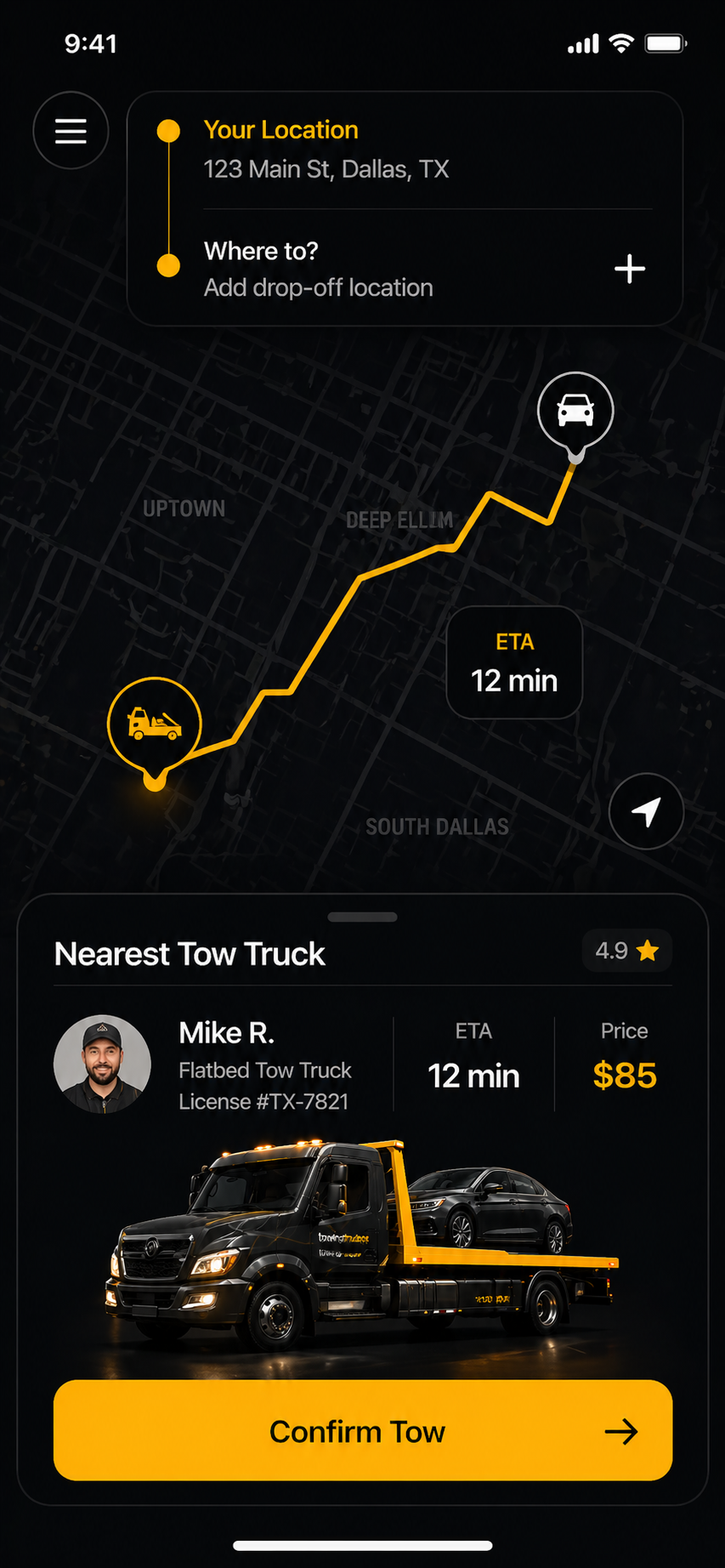Click the arrow inside the Confirm Tow button
Image resolution: width=725 pixels, height=1568 pixels.
pos(623,1430)
